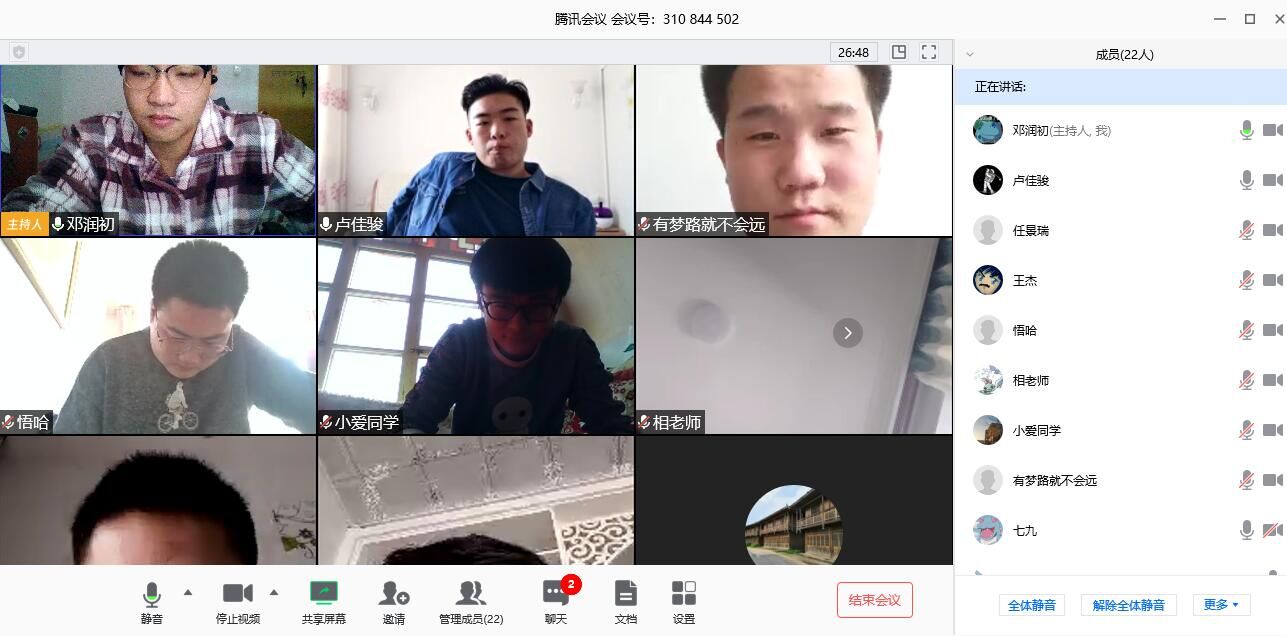Open the 聊天 chat with 2 unread
Image resolution: width=1287 pixels, height=636 pixels.
pos(556,601)
